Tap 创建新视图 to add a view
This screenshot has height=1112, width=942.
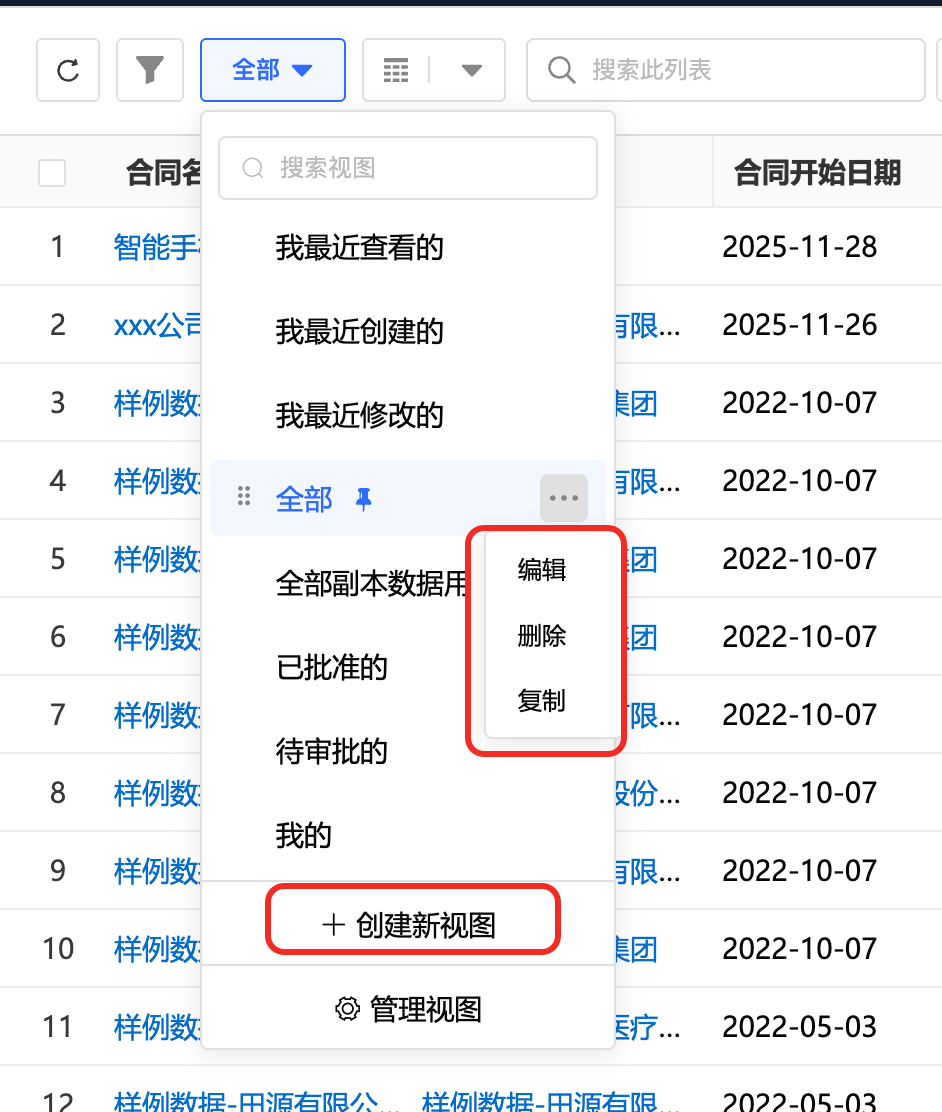pos(410,925)
